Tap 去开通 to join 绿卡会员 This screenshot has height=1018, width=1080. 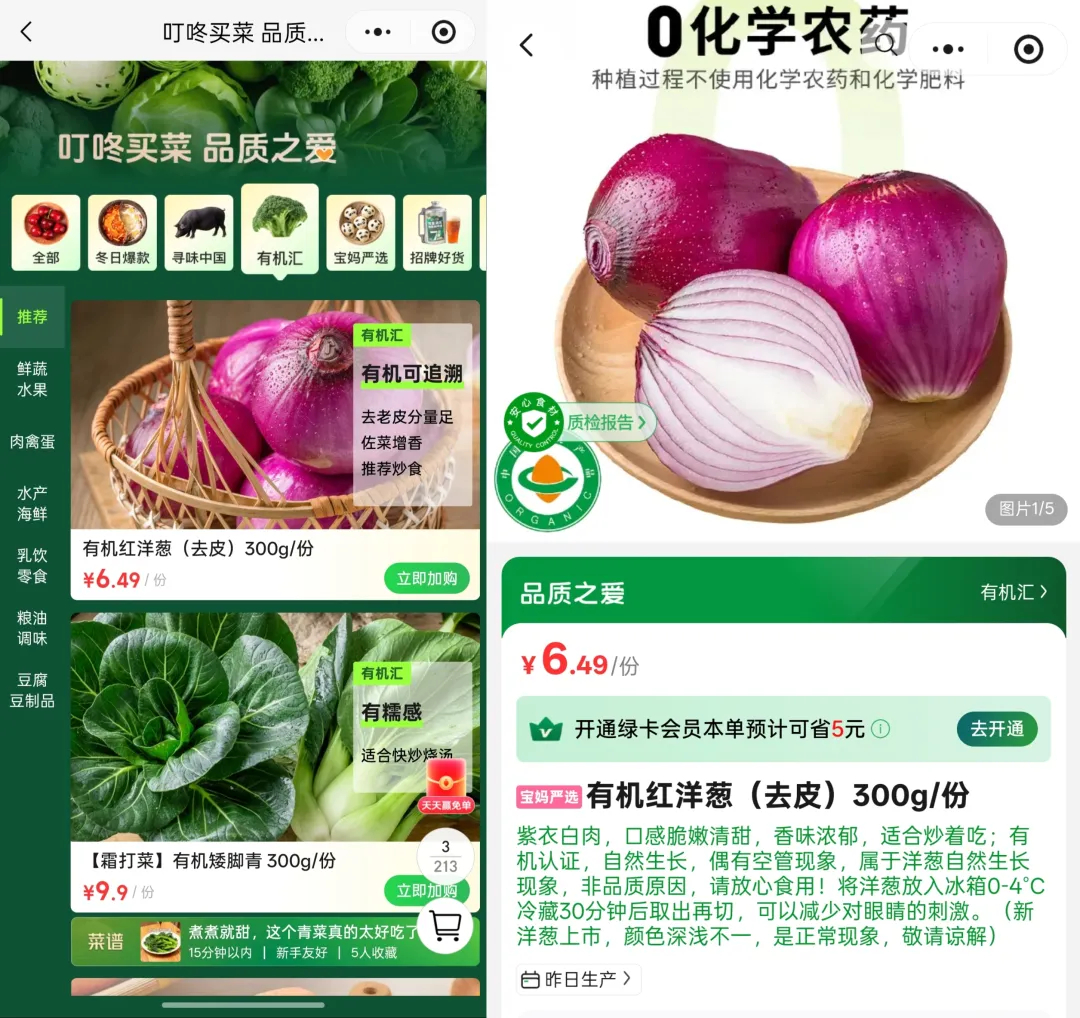tap(996, 728)
